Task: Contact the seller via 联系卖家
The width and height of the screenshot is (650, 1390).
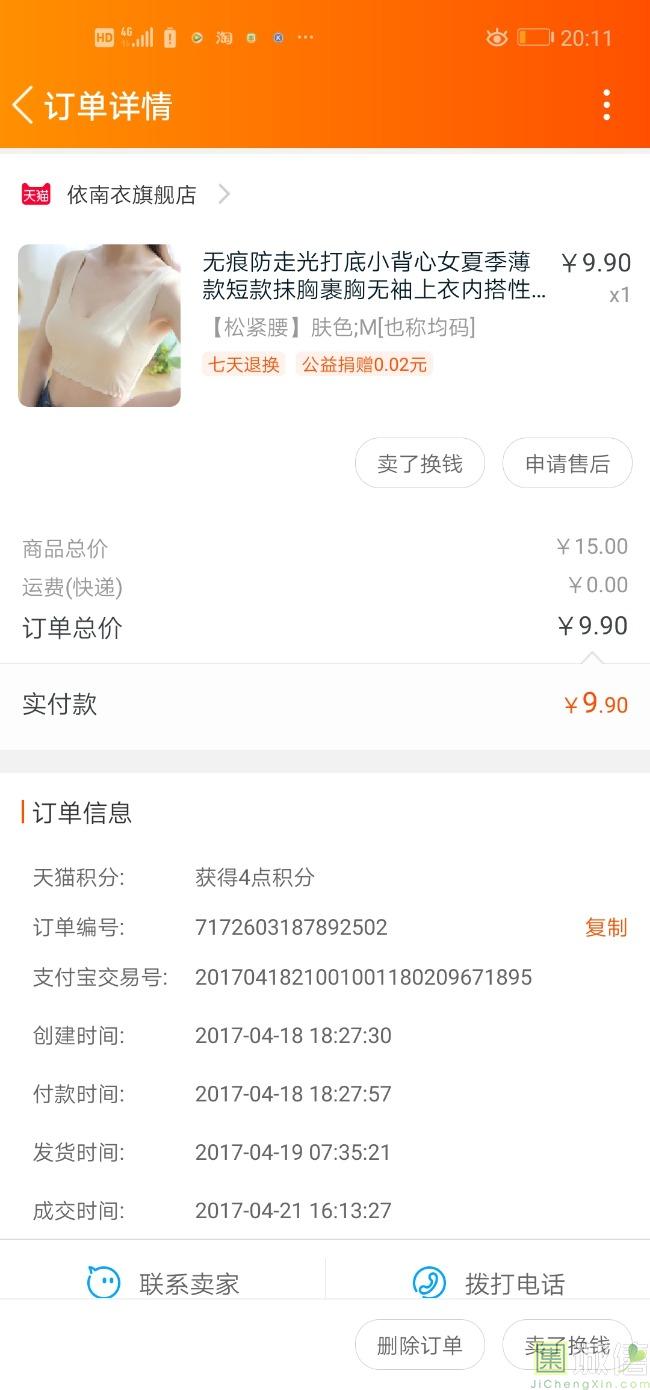Action: pos(163,1283)
